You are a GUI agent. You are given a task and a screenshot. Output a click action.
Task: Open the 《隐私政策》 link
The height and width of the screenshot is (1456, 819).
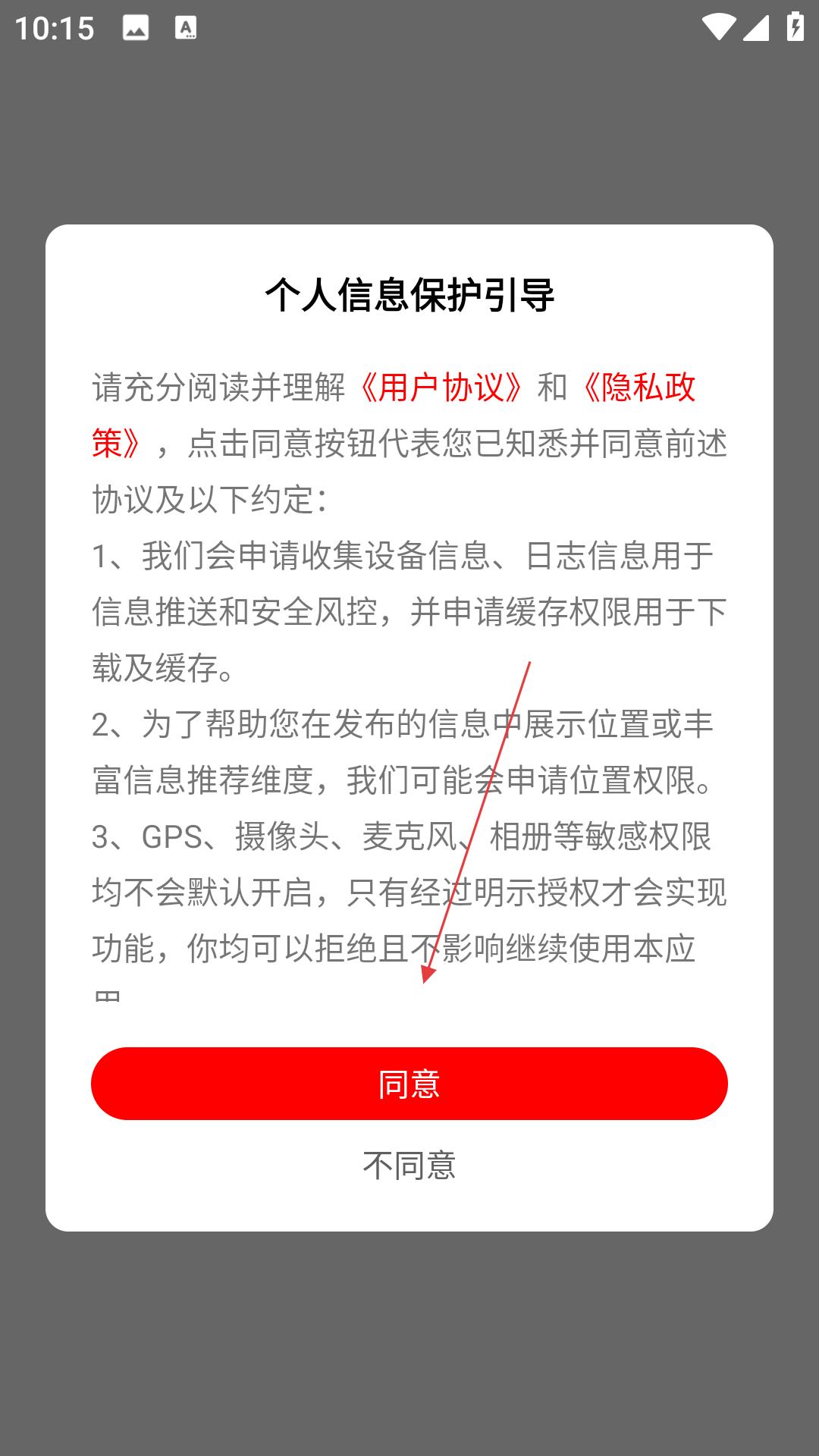(x=639, y=388)
